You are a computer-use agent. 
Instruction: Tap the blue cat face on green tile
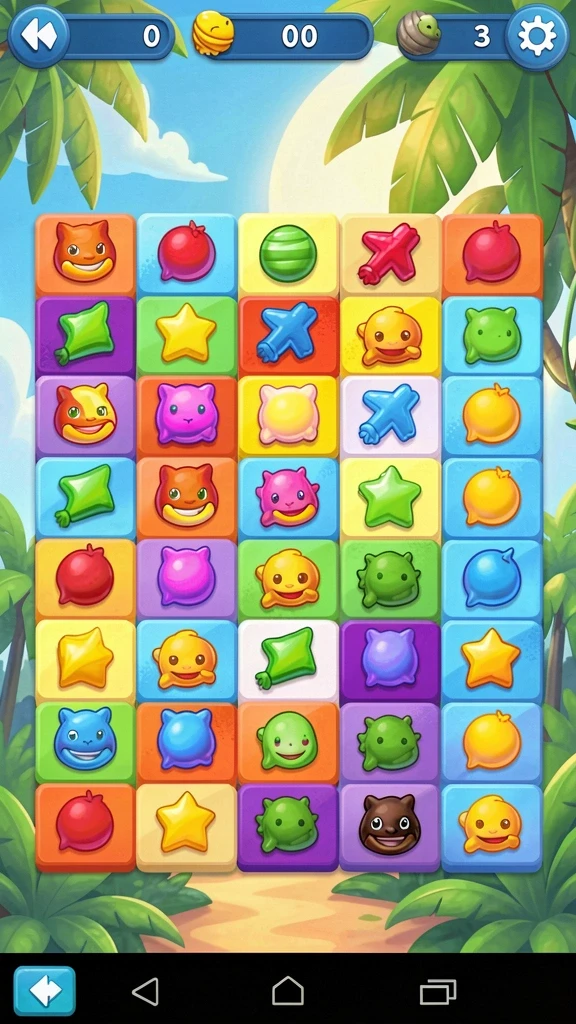coord(86,743)
